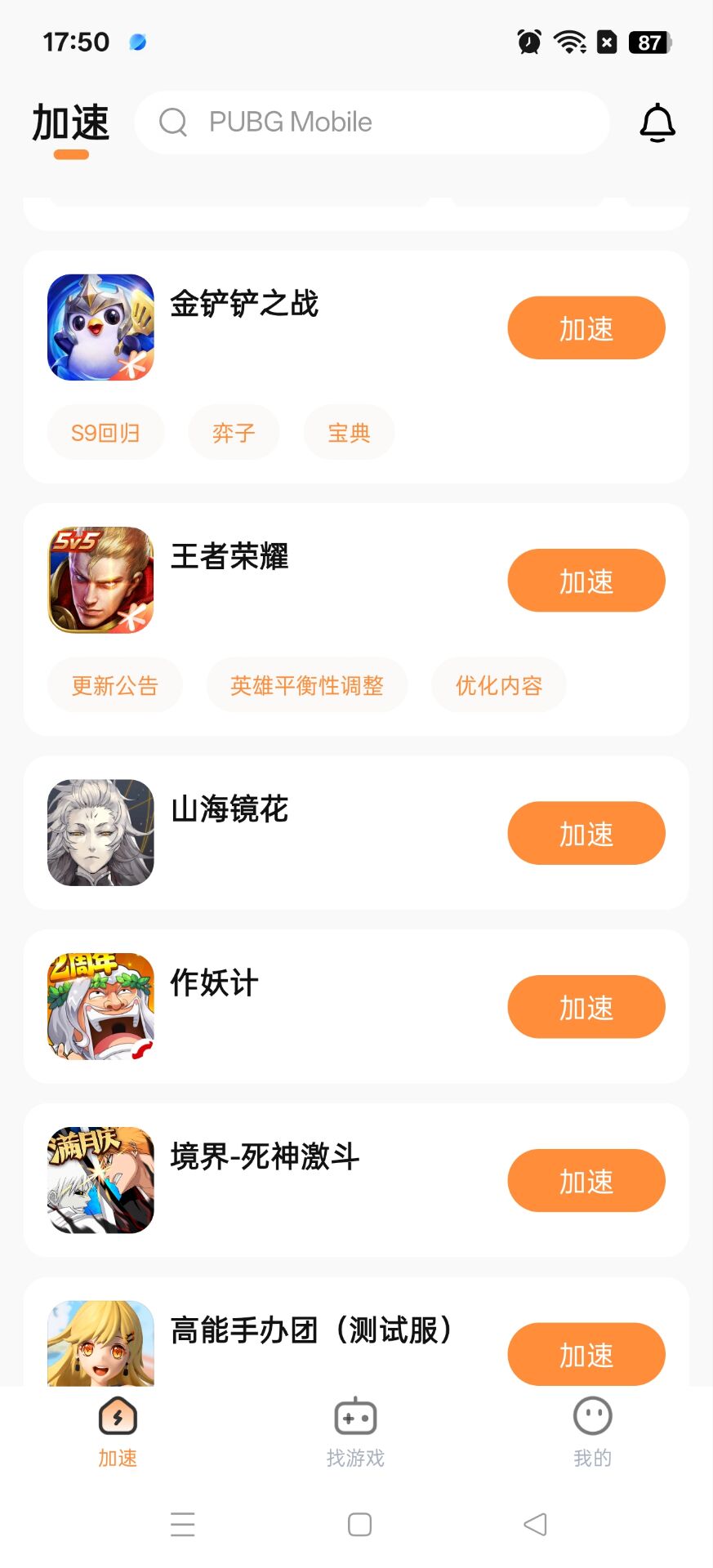View 英雄平衡性调整 chip
Image resolution: width=713 pixels, height=1568 pixels.
point(306,685)
